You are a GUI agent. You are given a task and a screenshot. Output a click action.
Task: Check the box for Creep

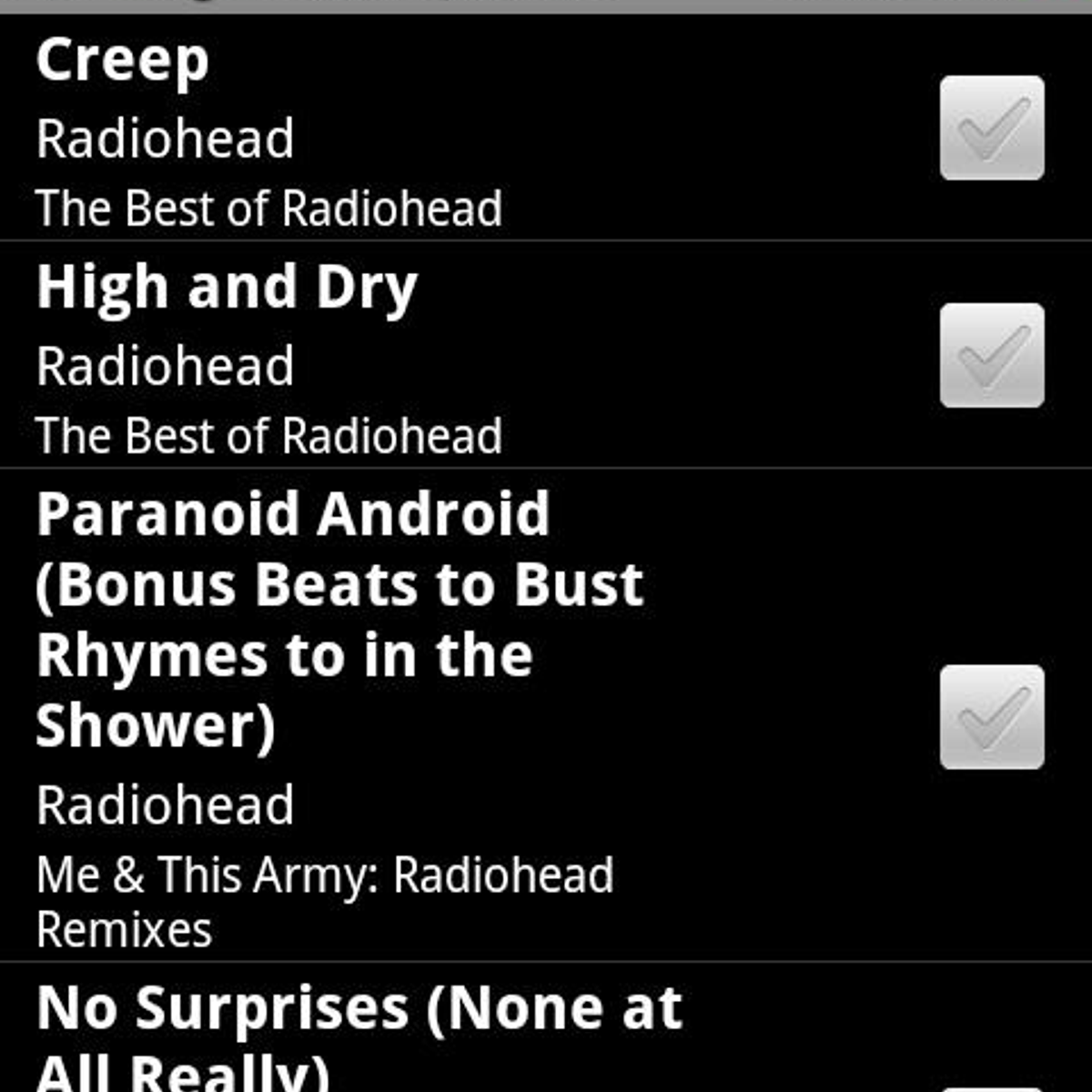(992, 127)
